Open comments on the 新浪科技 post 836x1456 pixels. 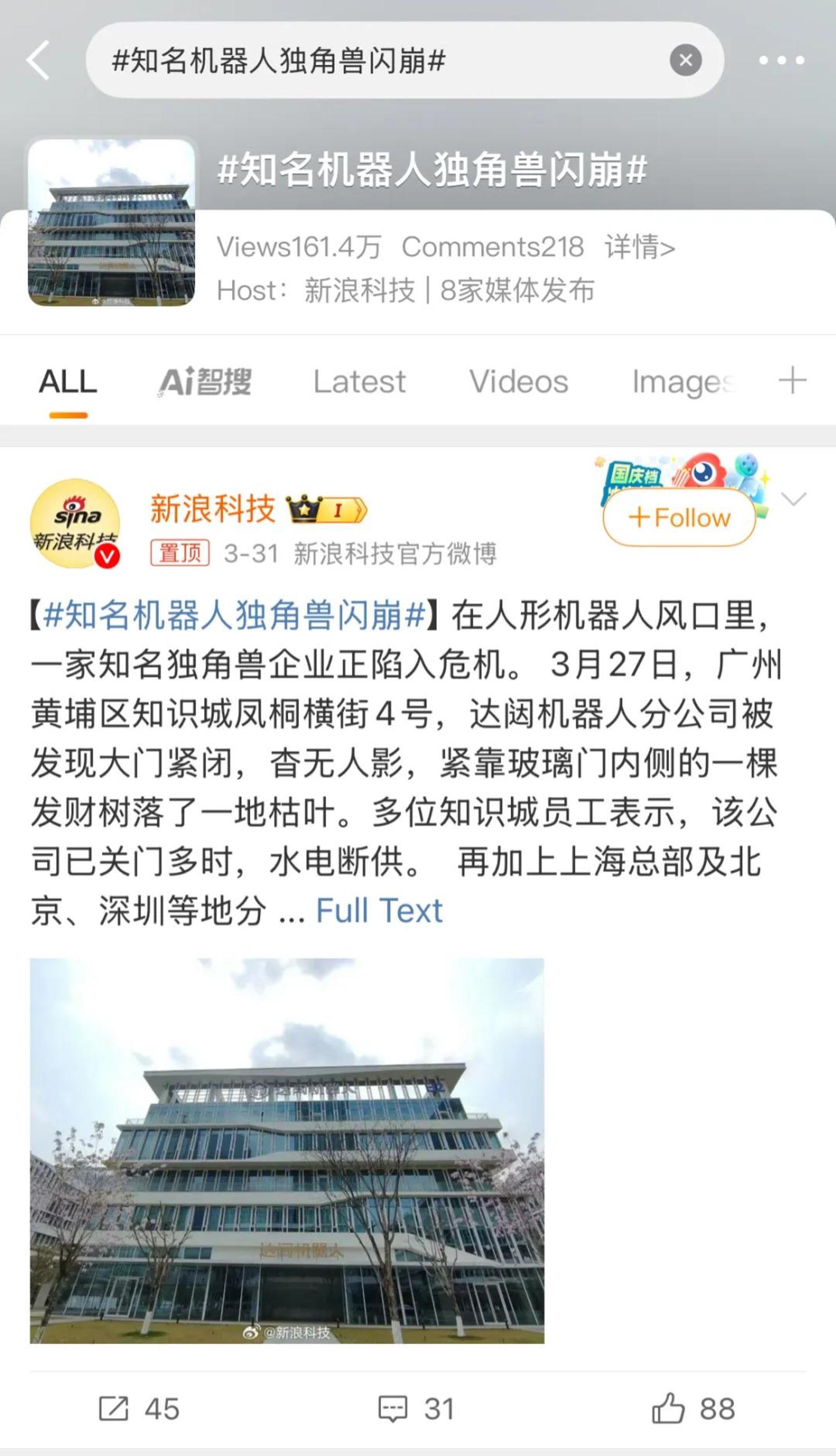(x=416, y=1409)
